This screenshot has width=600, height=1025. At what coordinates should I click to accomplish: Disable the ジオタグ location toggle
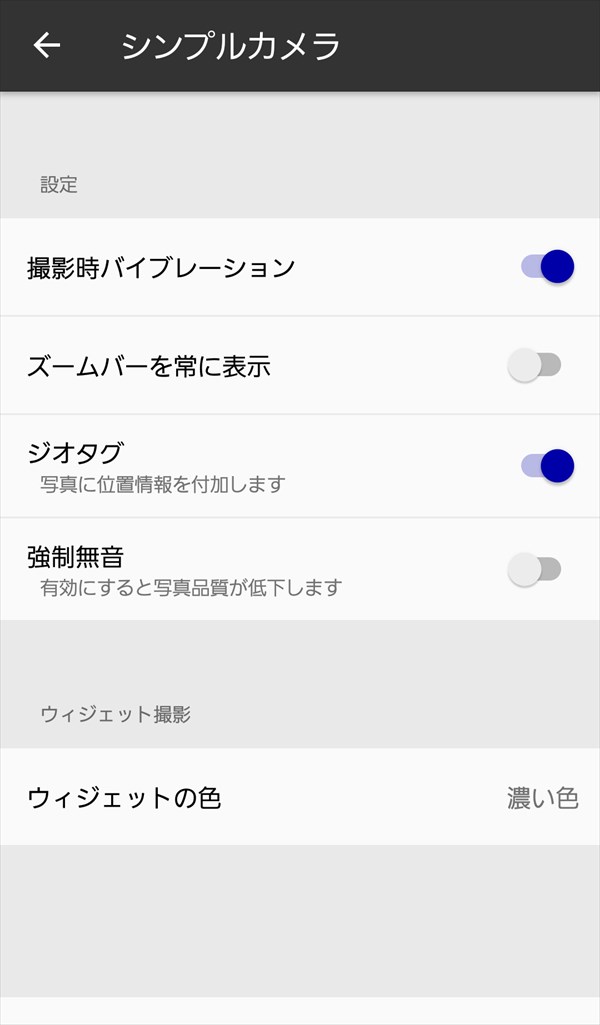point(548,465)
